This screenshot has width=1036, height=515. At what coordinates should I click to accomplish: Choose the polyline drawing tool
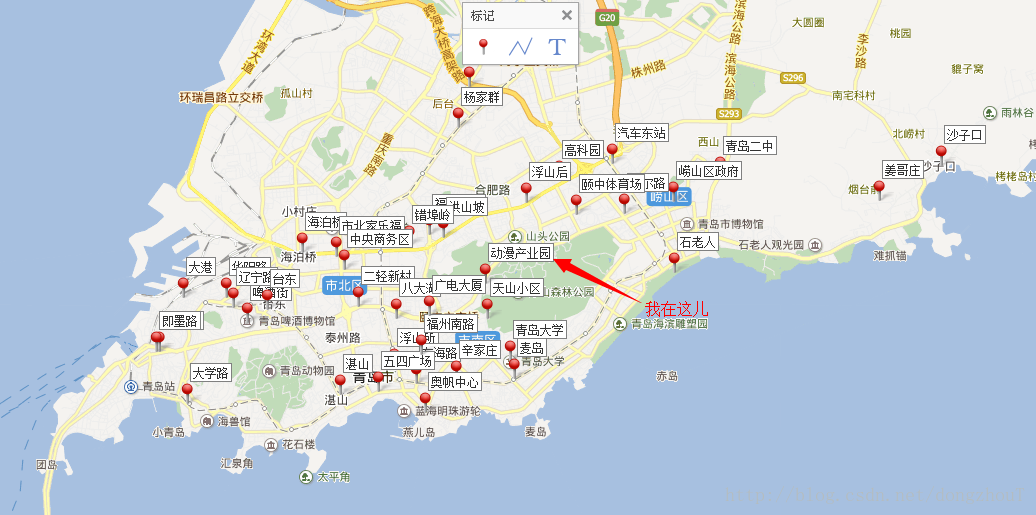pyautogui.click(x=519, y=46)
